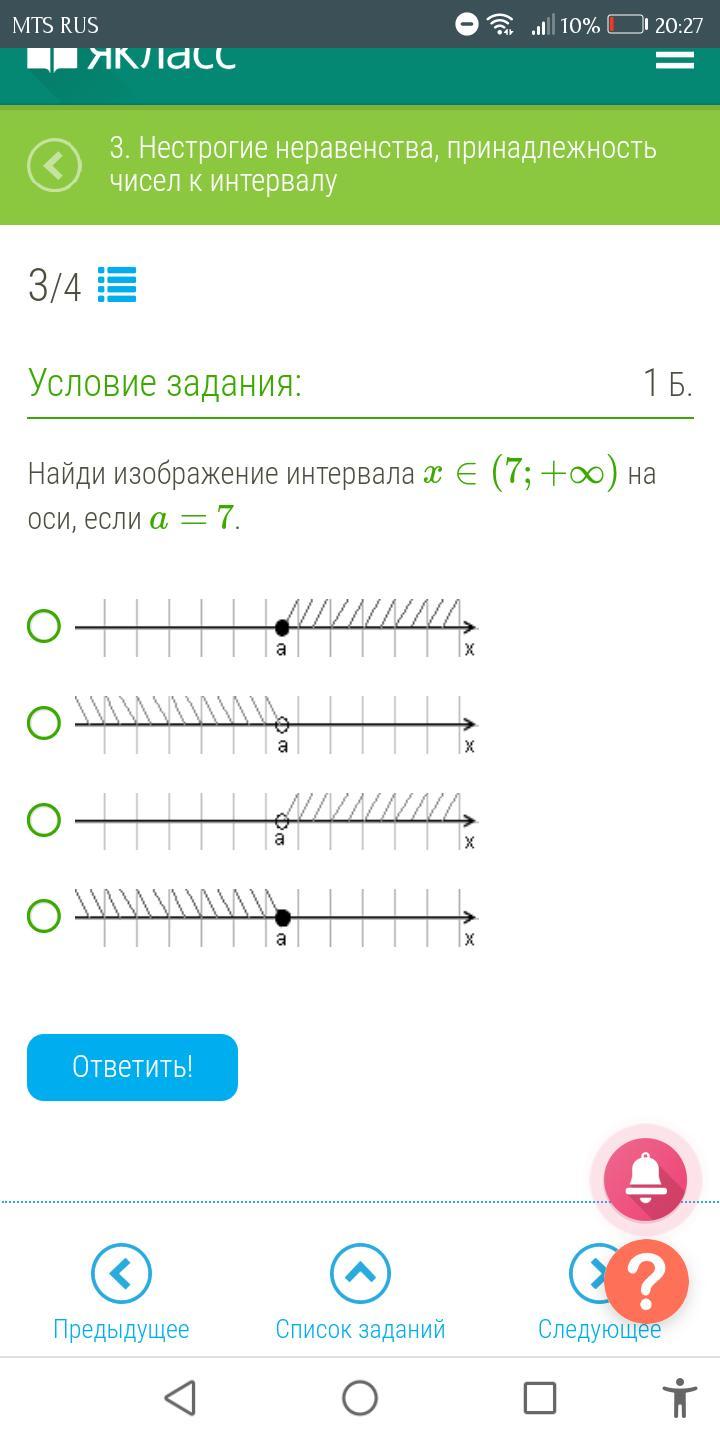
Task: Go to Следующее task
Action: coord(599,1292)
